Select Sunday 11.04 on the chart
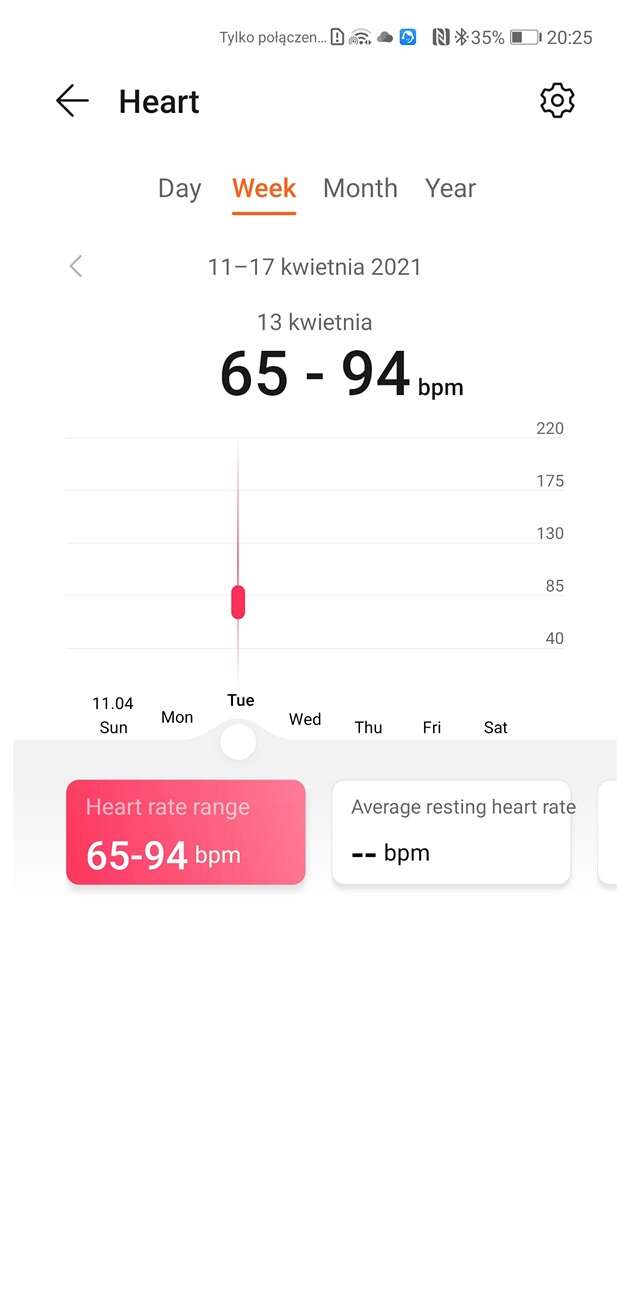630x1300 pixels. 113,716
